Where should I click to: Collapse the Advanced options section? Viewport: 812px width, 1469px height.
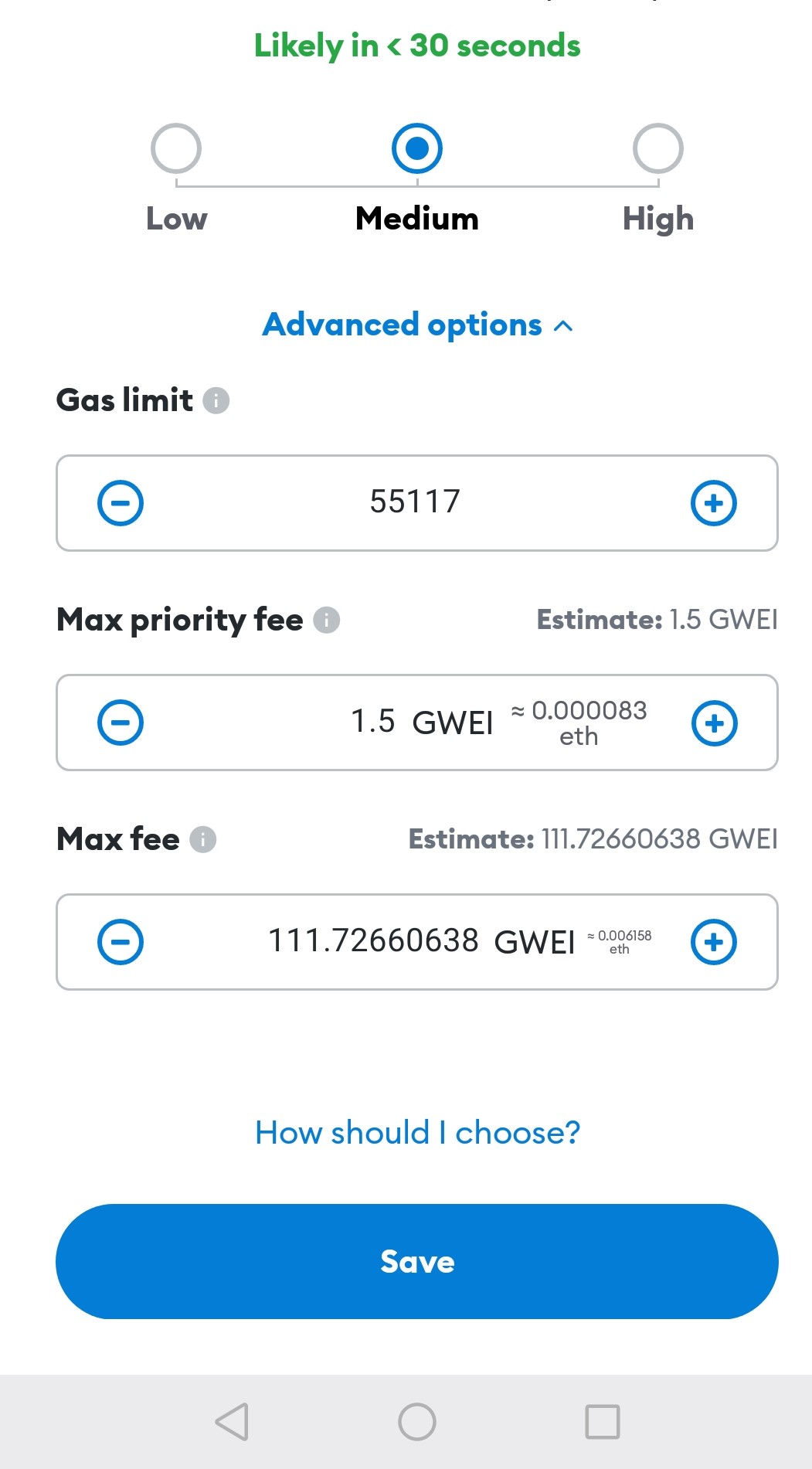tap(417, 325)
